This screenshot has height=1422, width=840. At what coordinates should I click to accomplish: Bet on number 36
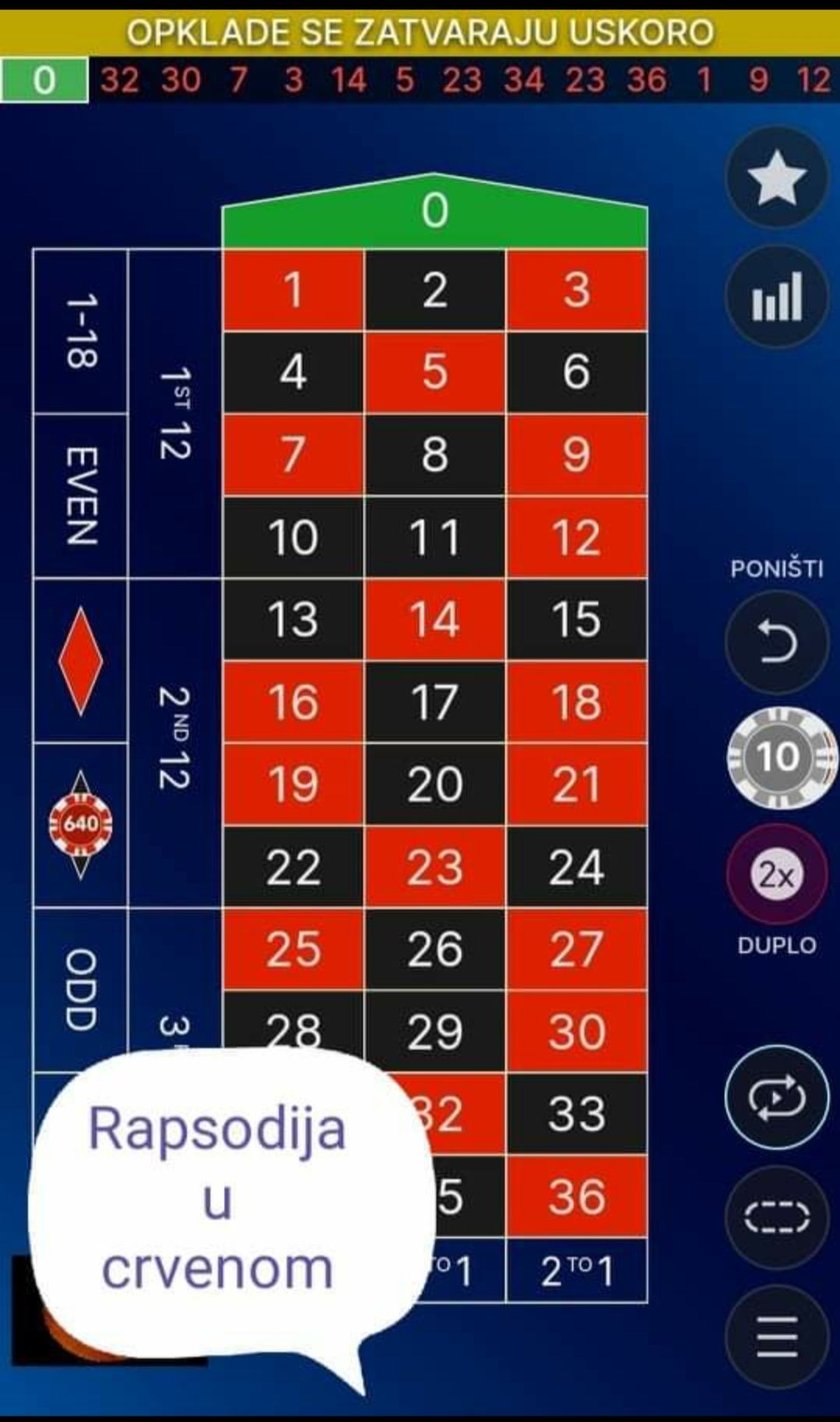pyautogui.click(x=577, y=1197)
